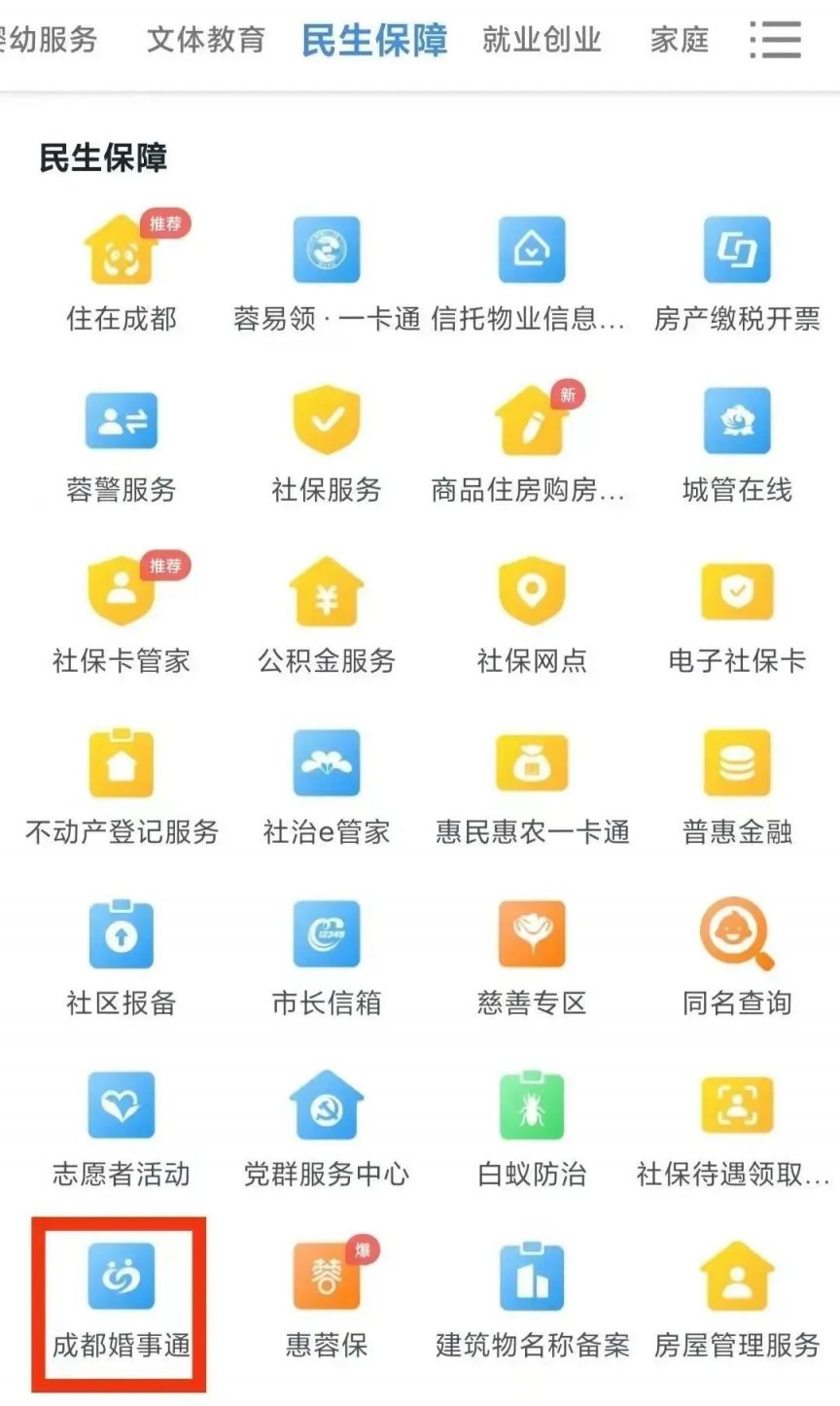Select the 白蚁防治 termite control icon
The image size is (840, 1406).
pos(532,1105)
